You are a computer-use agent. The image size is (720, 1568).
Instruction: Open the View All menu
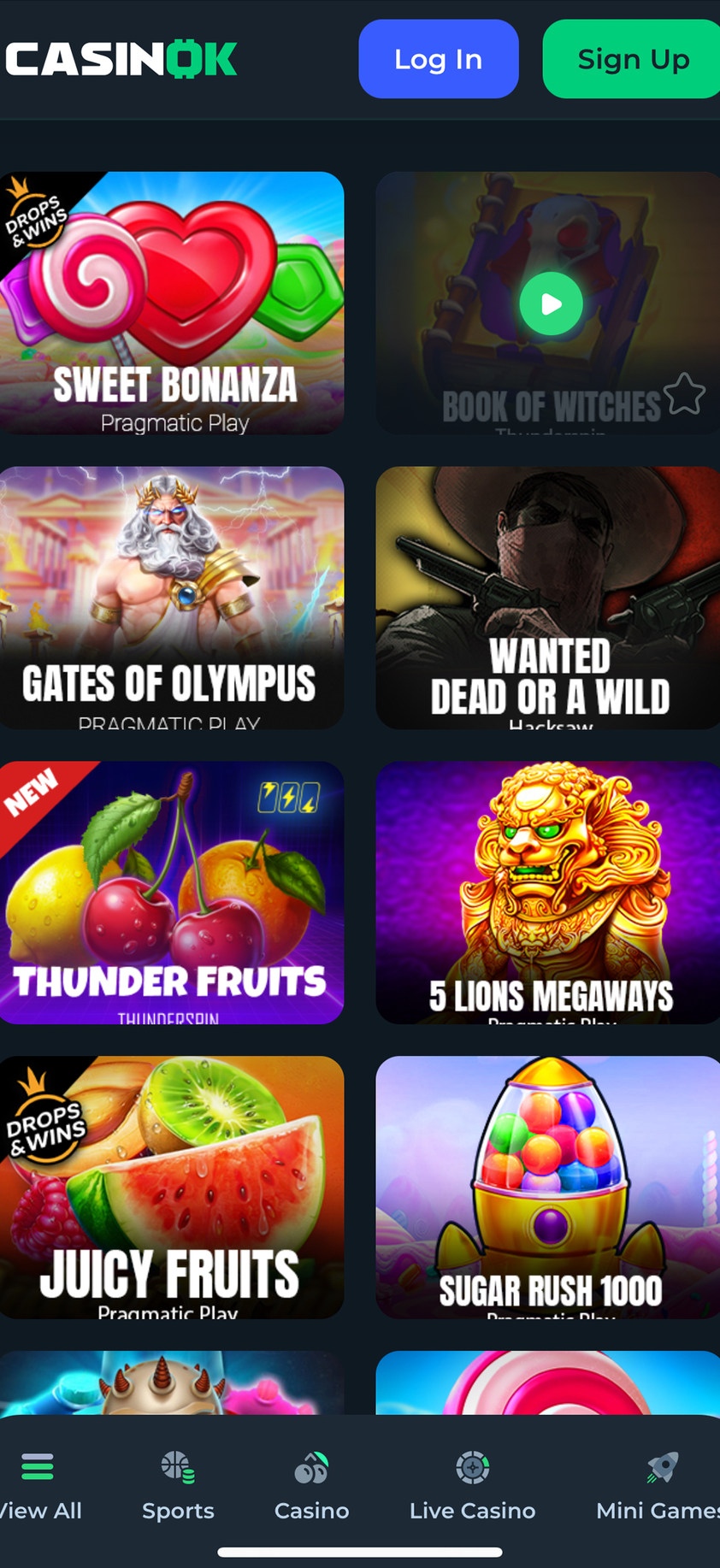point(38,1486)
